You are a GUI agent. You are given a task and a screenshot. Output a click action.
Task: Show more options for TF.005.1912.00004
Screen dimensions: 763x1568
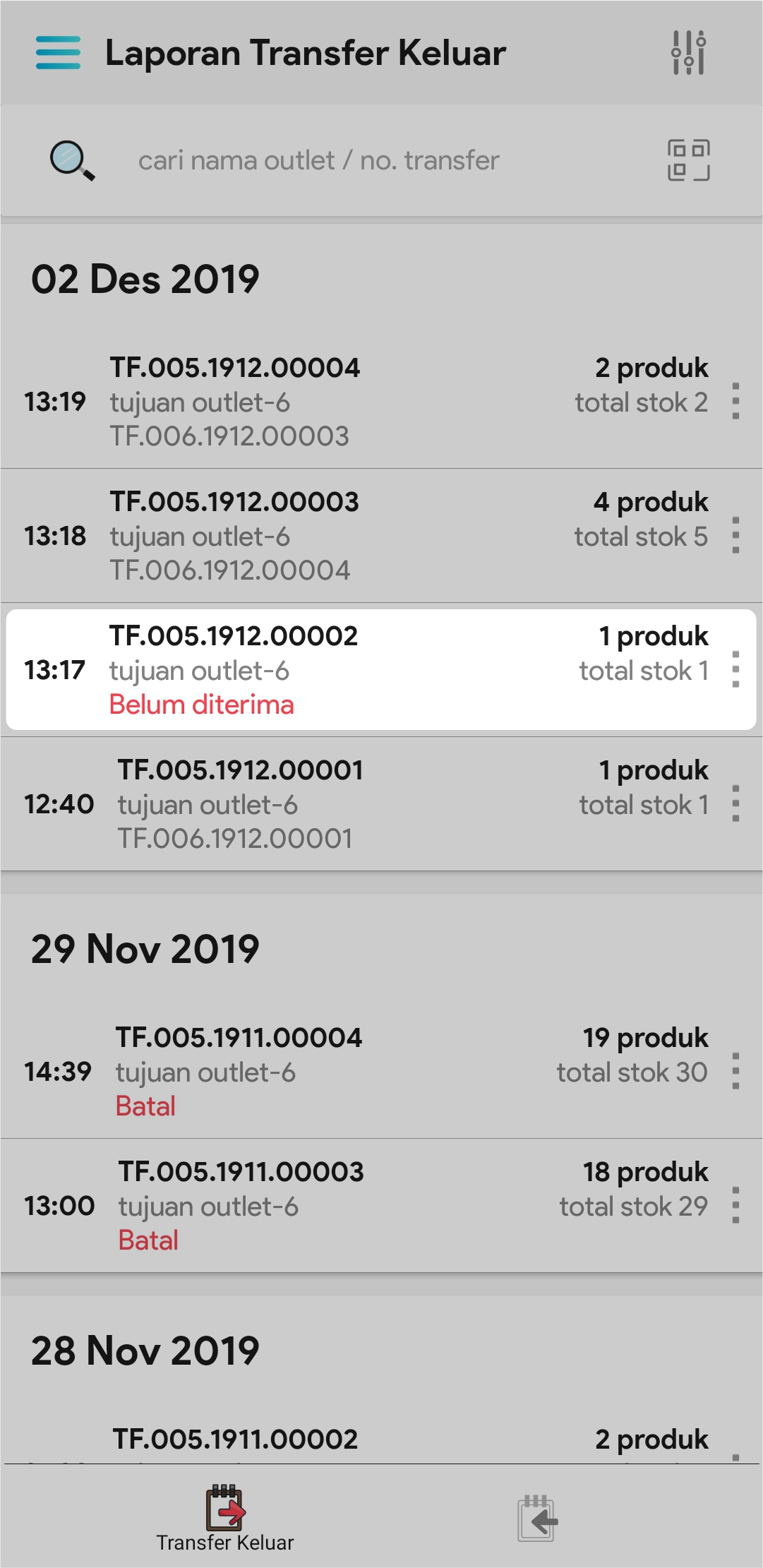[x=735, y=401]
